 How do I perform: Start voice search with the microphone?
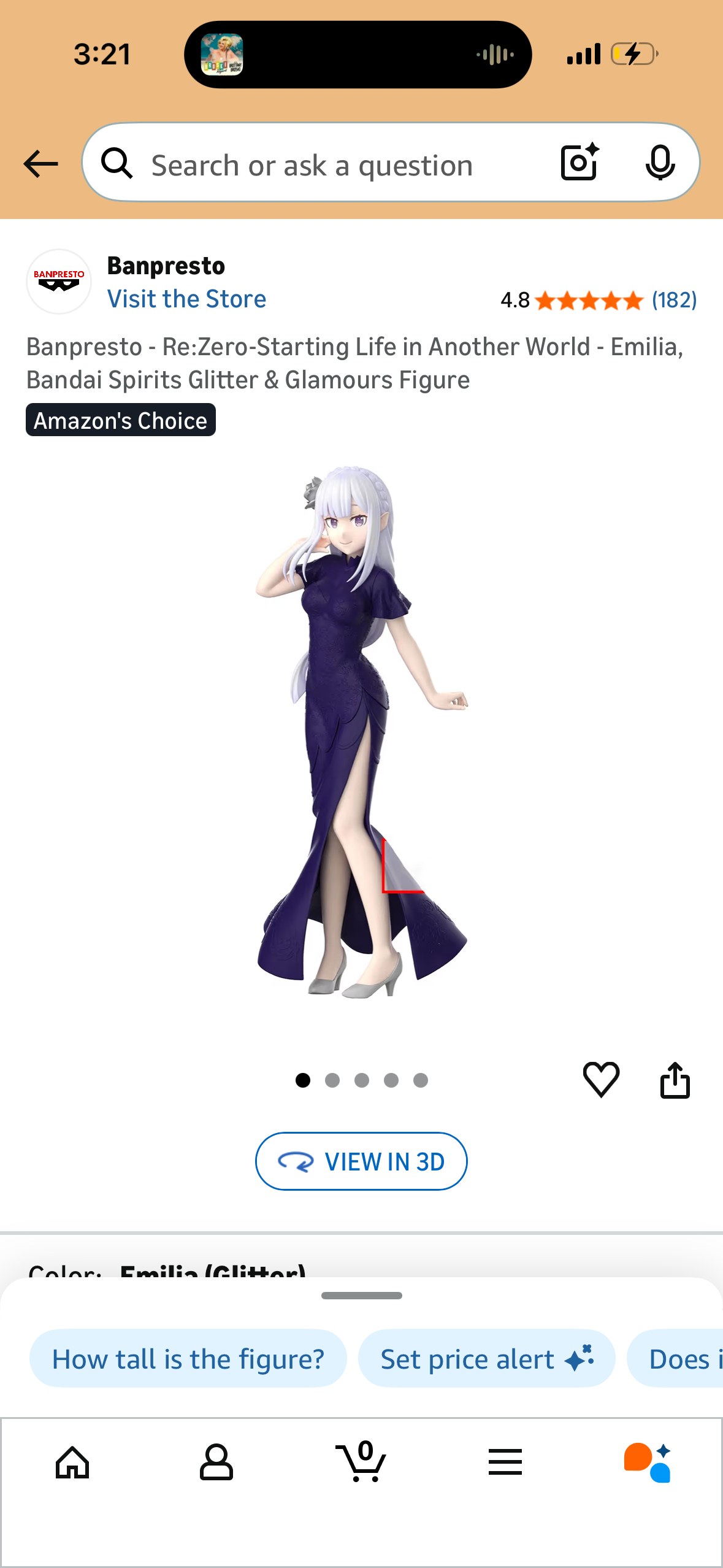[660, 163]
